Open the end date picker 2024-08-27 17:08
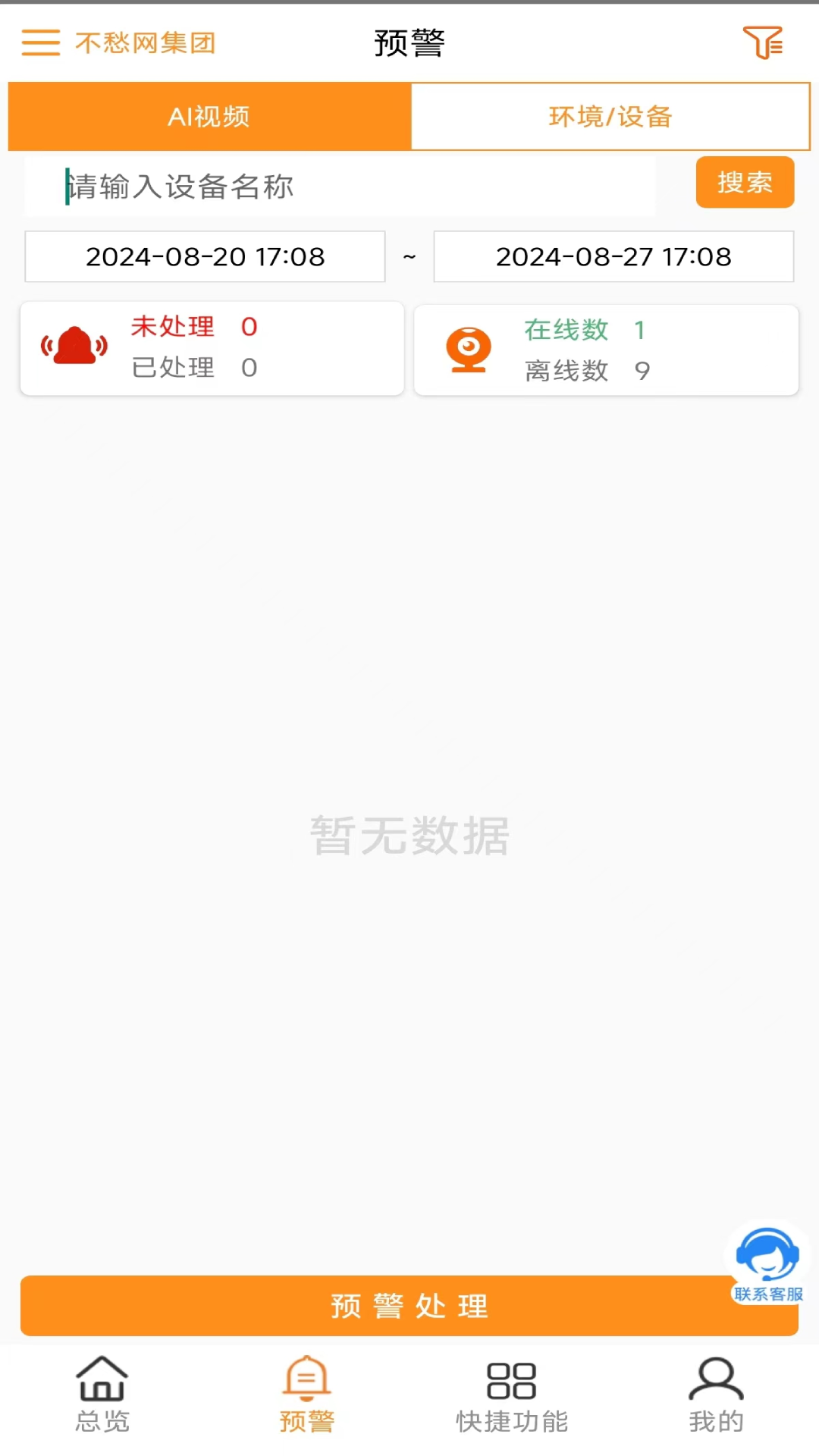819x1456 pixels. pyautogui.click(x=613, y=256)
